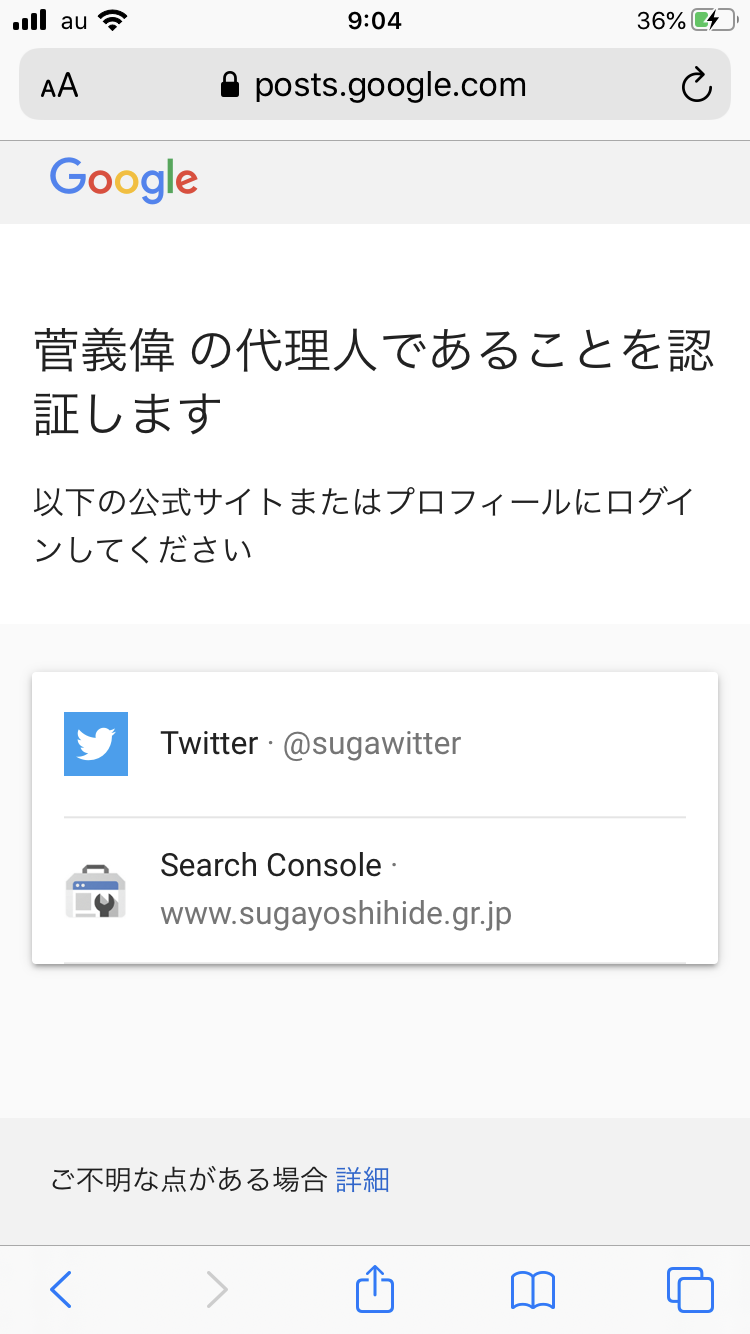
Task: Reload the page
Action: (695, 86)
